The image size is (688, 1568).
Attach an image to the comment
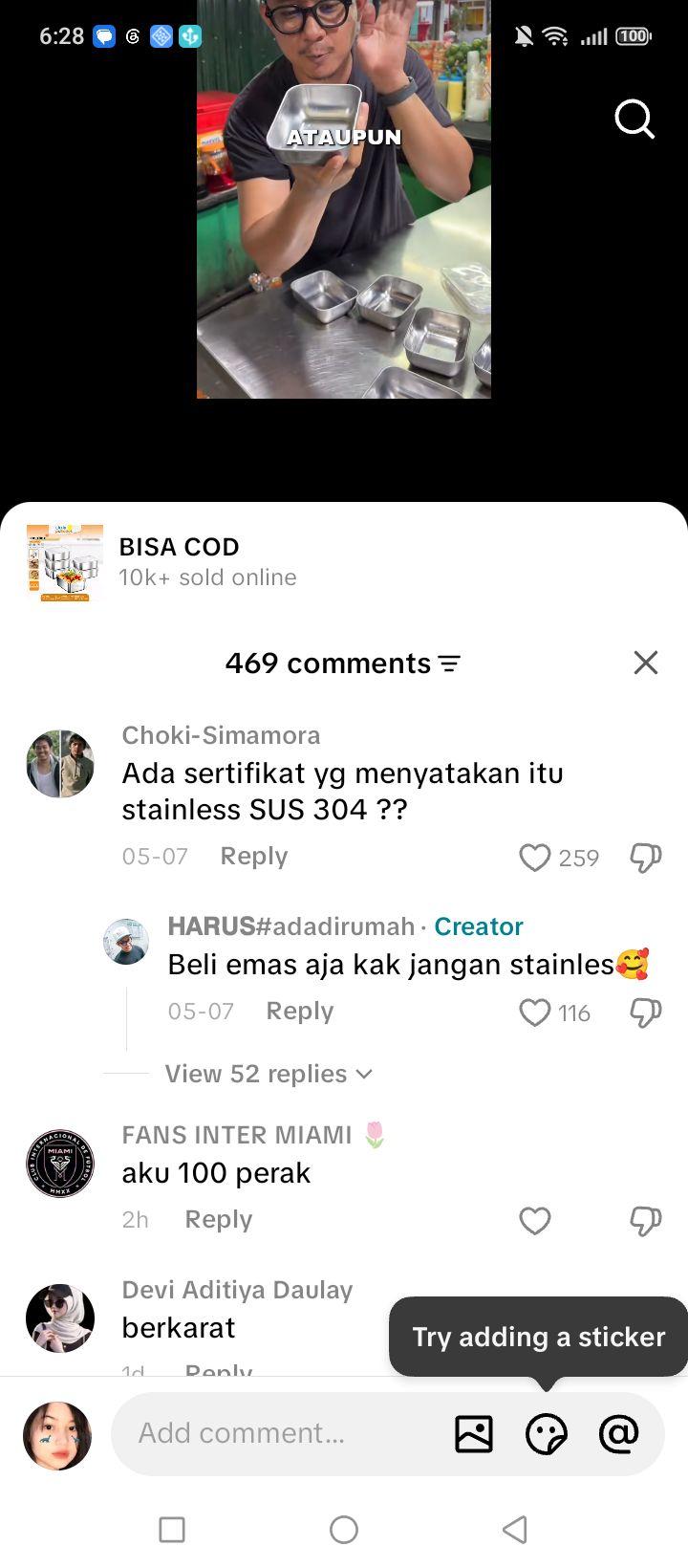point(474,1434)
